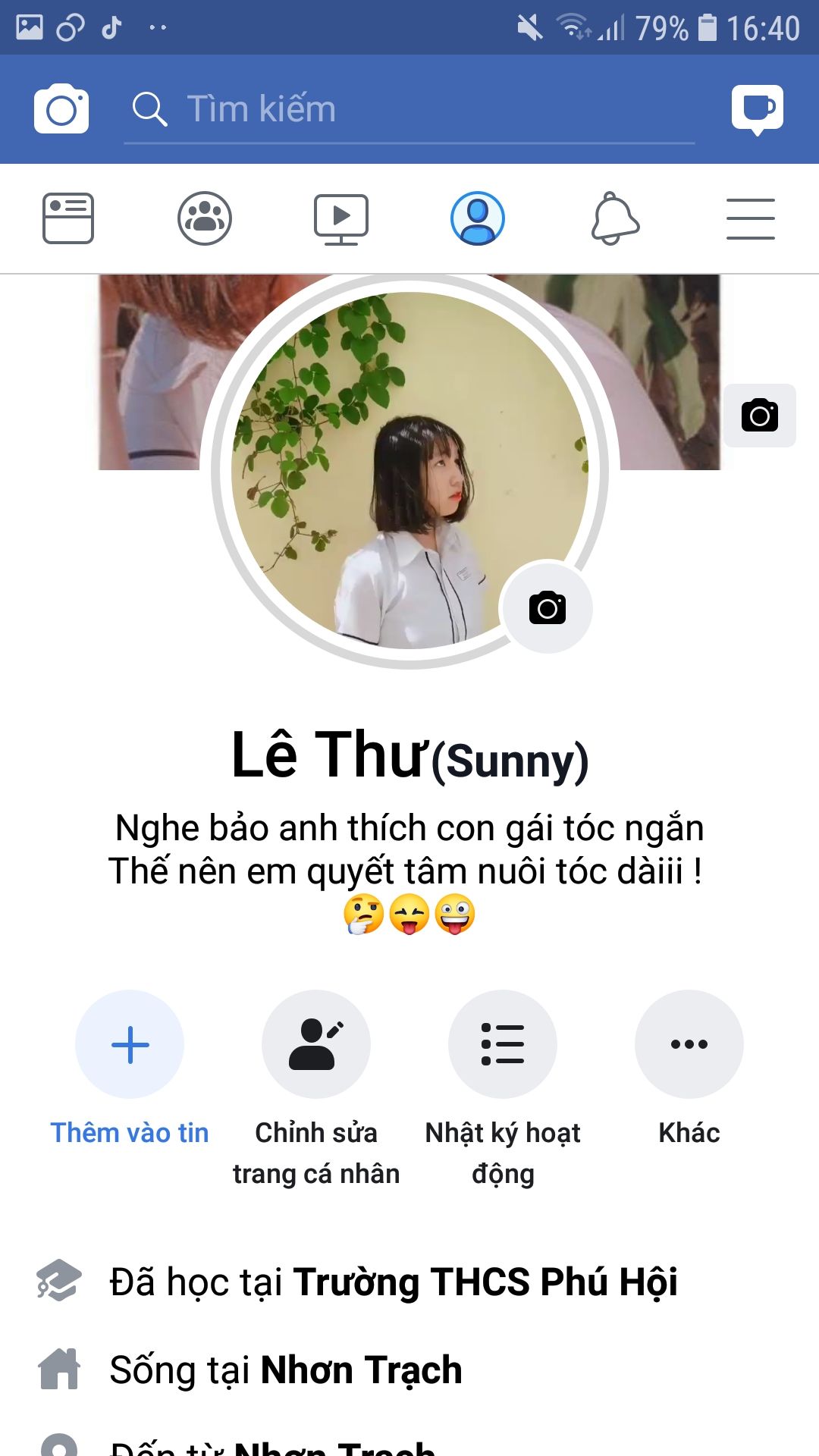Change the cover photo via camera icon
This screenshot has width=819, height=1456.
[759, 416]
